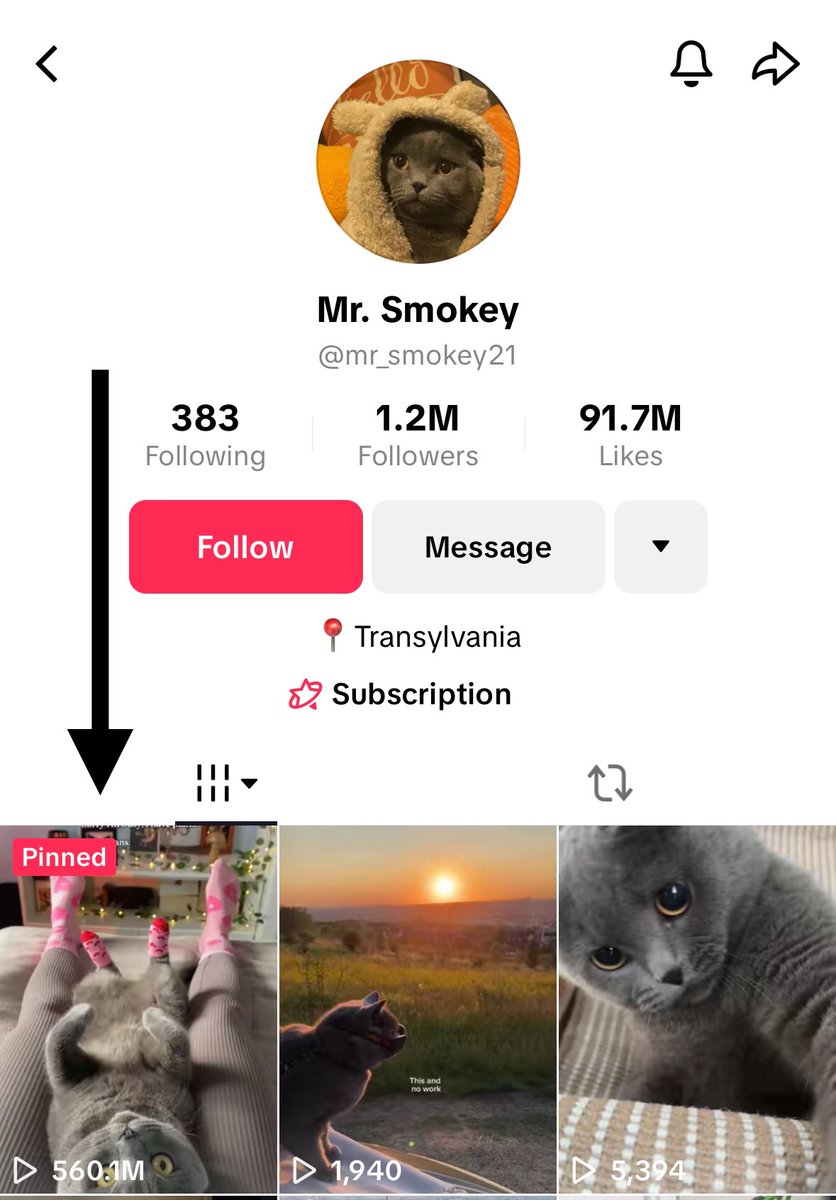Message Mr. Smokey
This screenshot has width=836, height=1200.
coord(488,547)
